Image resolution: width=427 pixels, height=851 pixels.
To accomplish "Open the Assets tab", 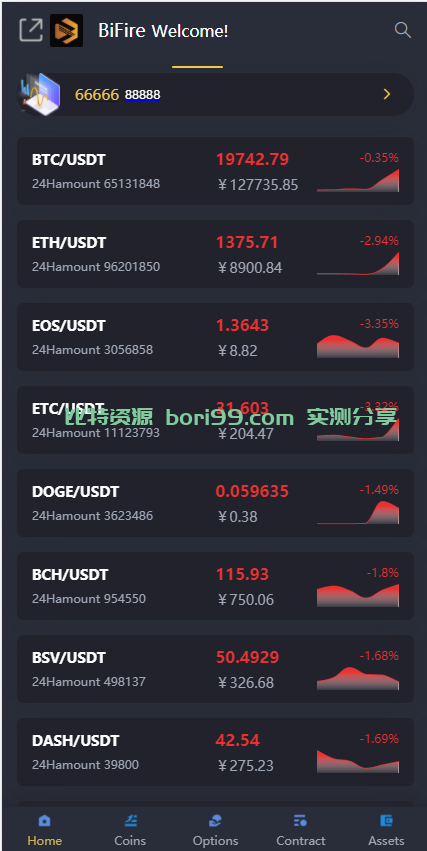I will point(386,830).
